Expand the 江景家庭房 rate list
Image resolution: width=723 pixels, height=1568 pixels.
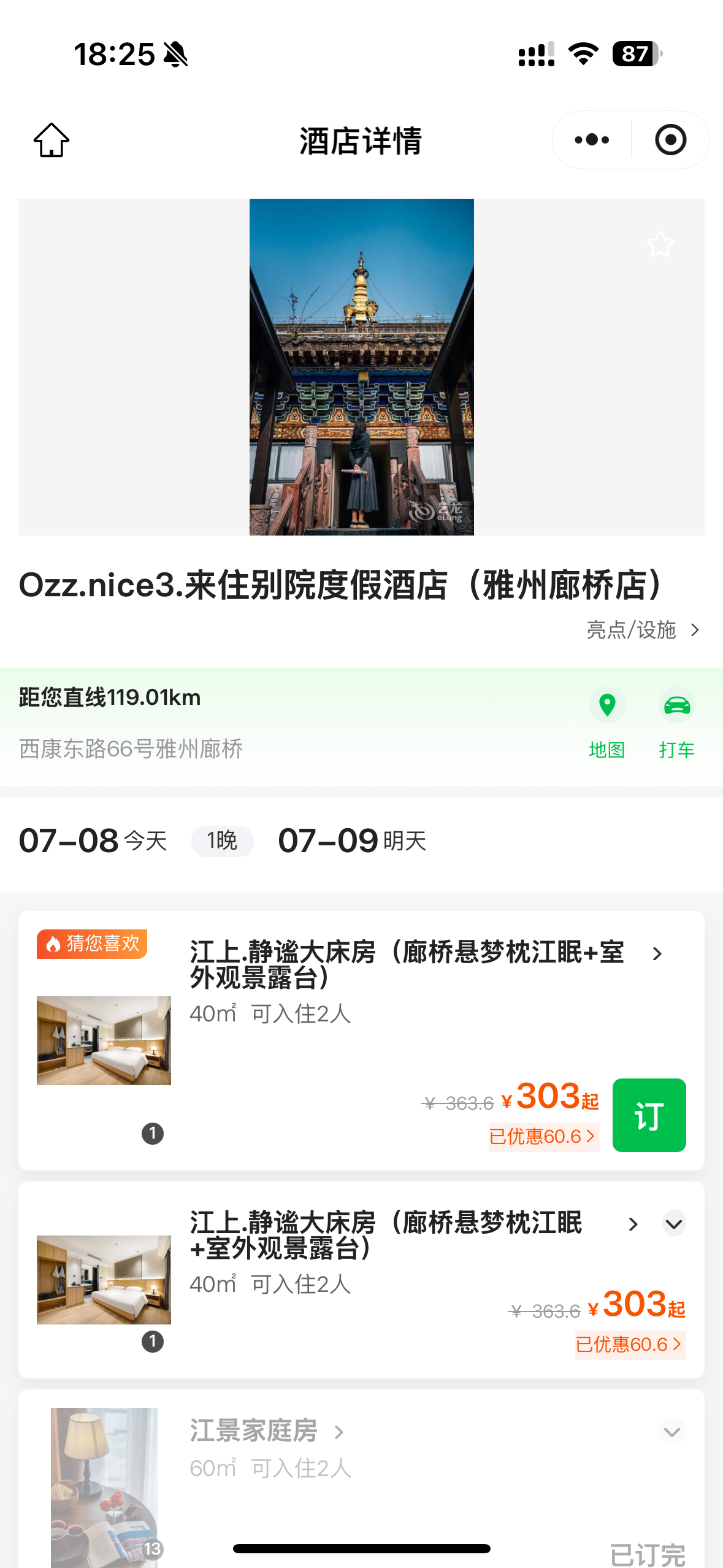(x=672, y=1432)
